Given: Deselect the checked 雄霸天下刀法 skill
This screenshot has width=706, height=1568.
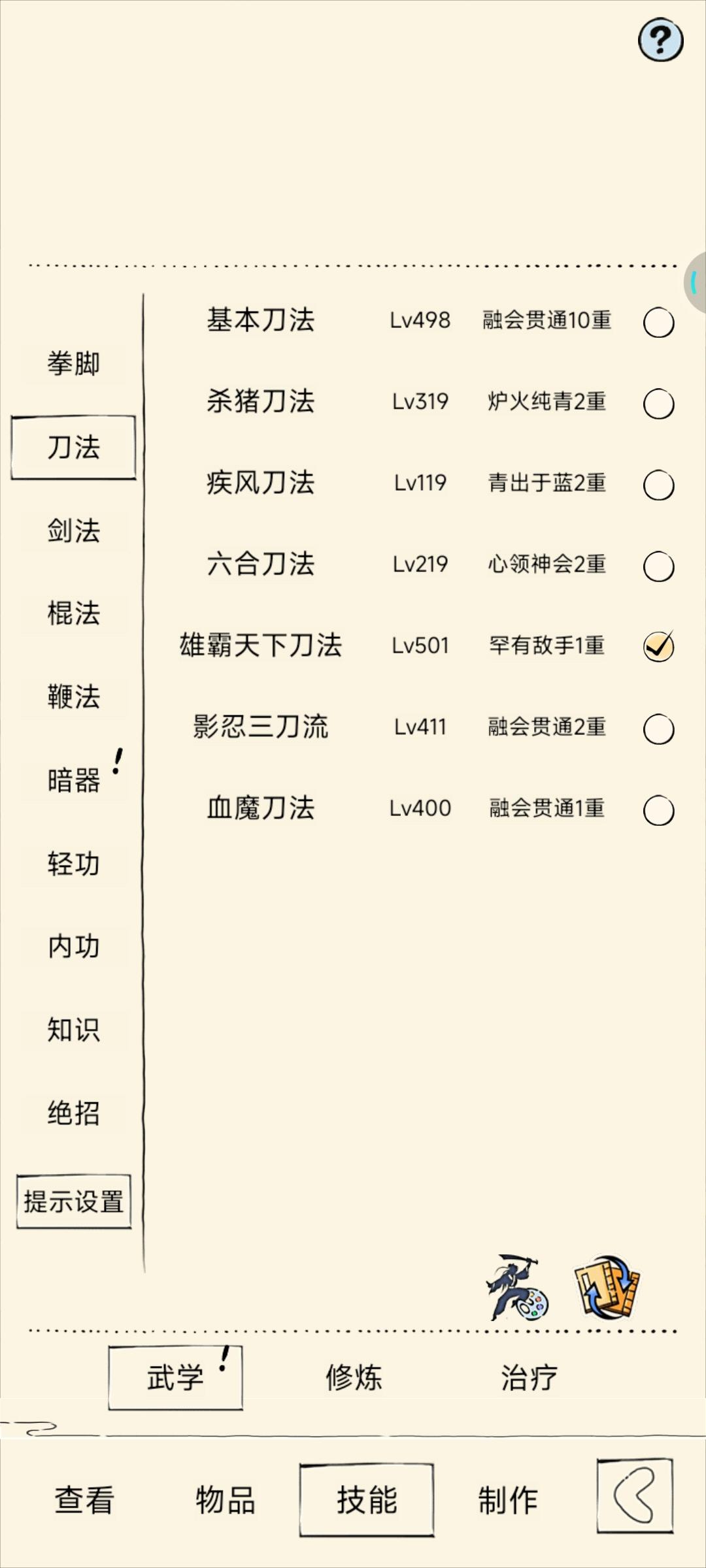Looking at the screenshot, I should pyautogui.click(x=658, y=645).
